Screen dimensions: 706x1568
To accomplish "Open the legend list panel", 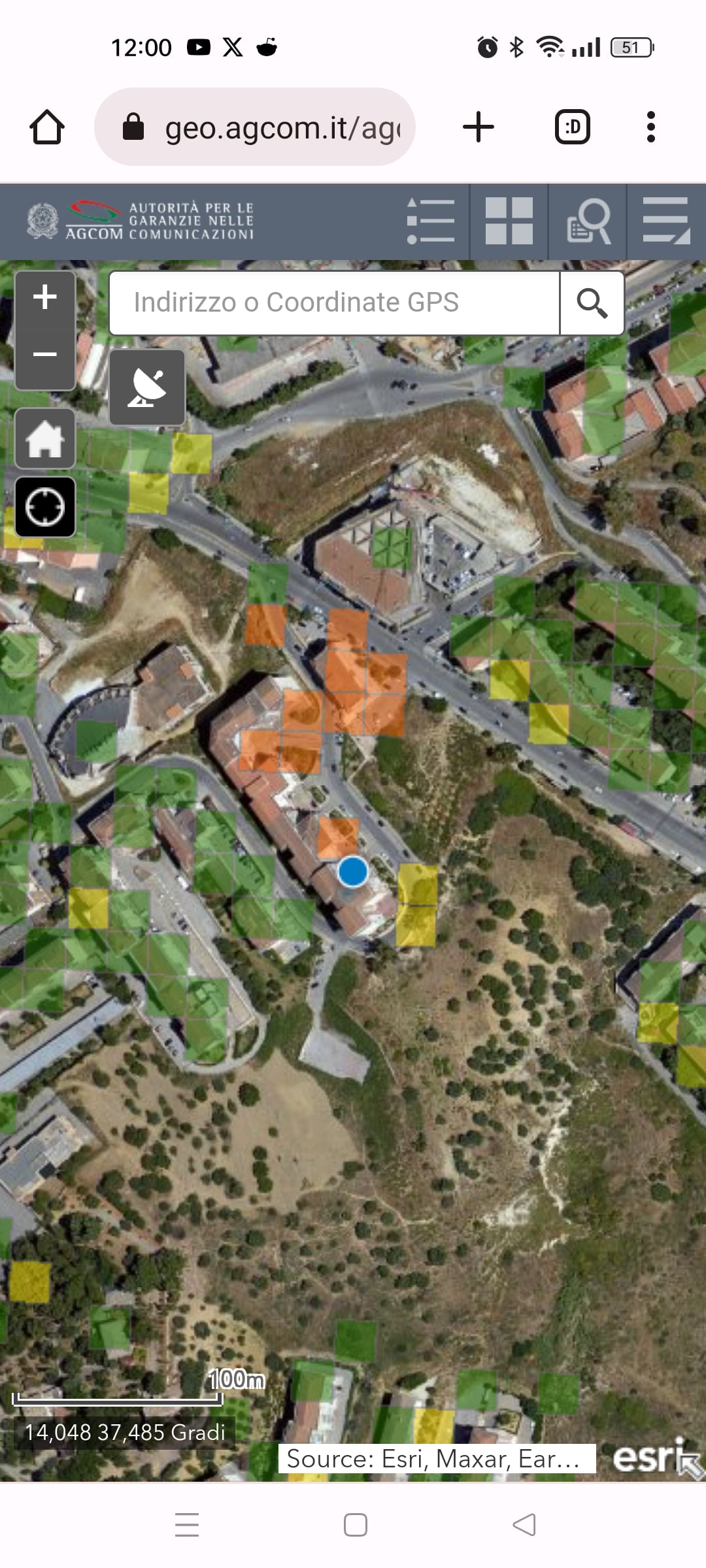I will click(x=431, y=221).
